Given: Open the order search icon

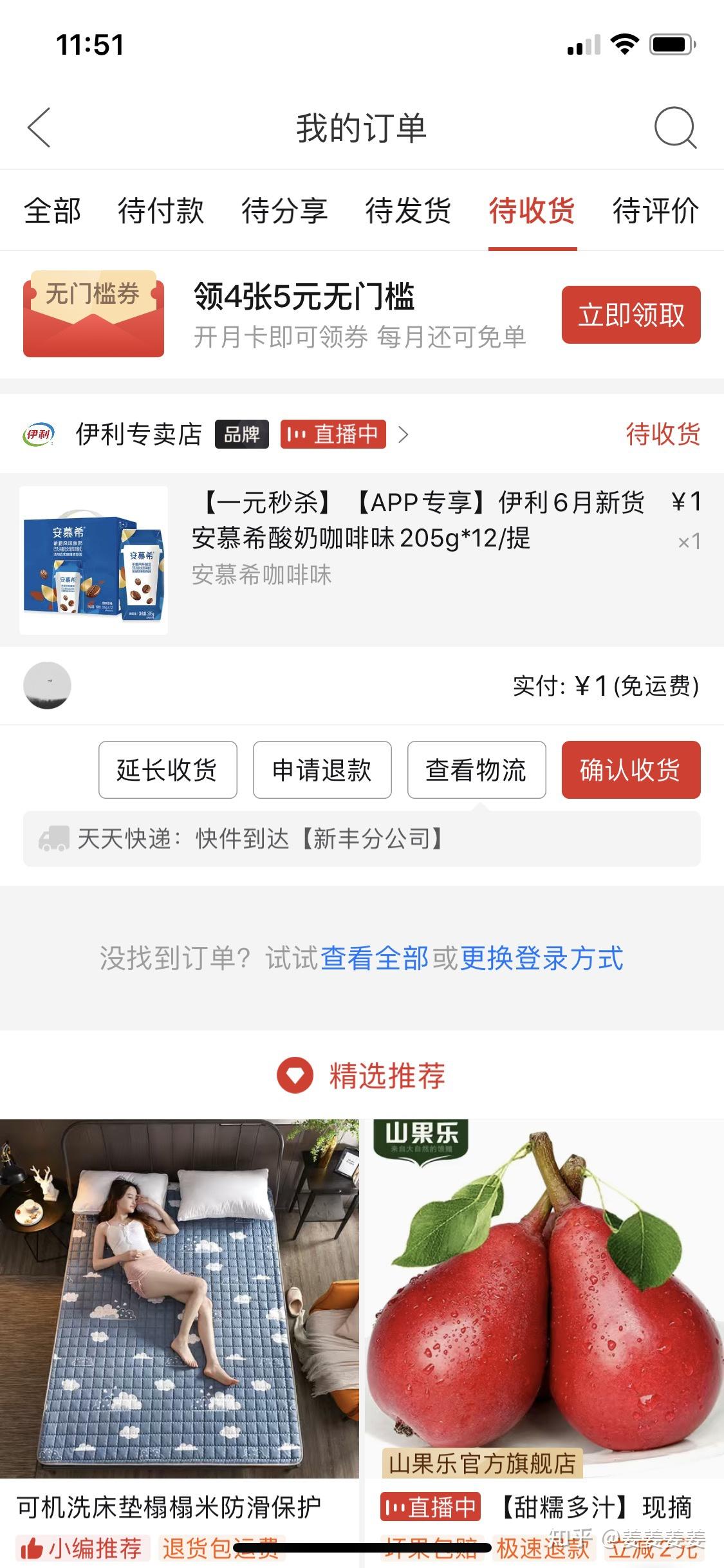Looking at the screenshot, I should (x=675, y=127).
